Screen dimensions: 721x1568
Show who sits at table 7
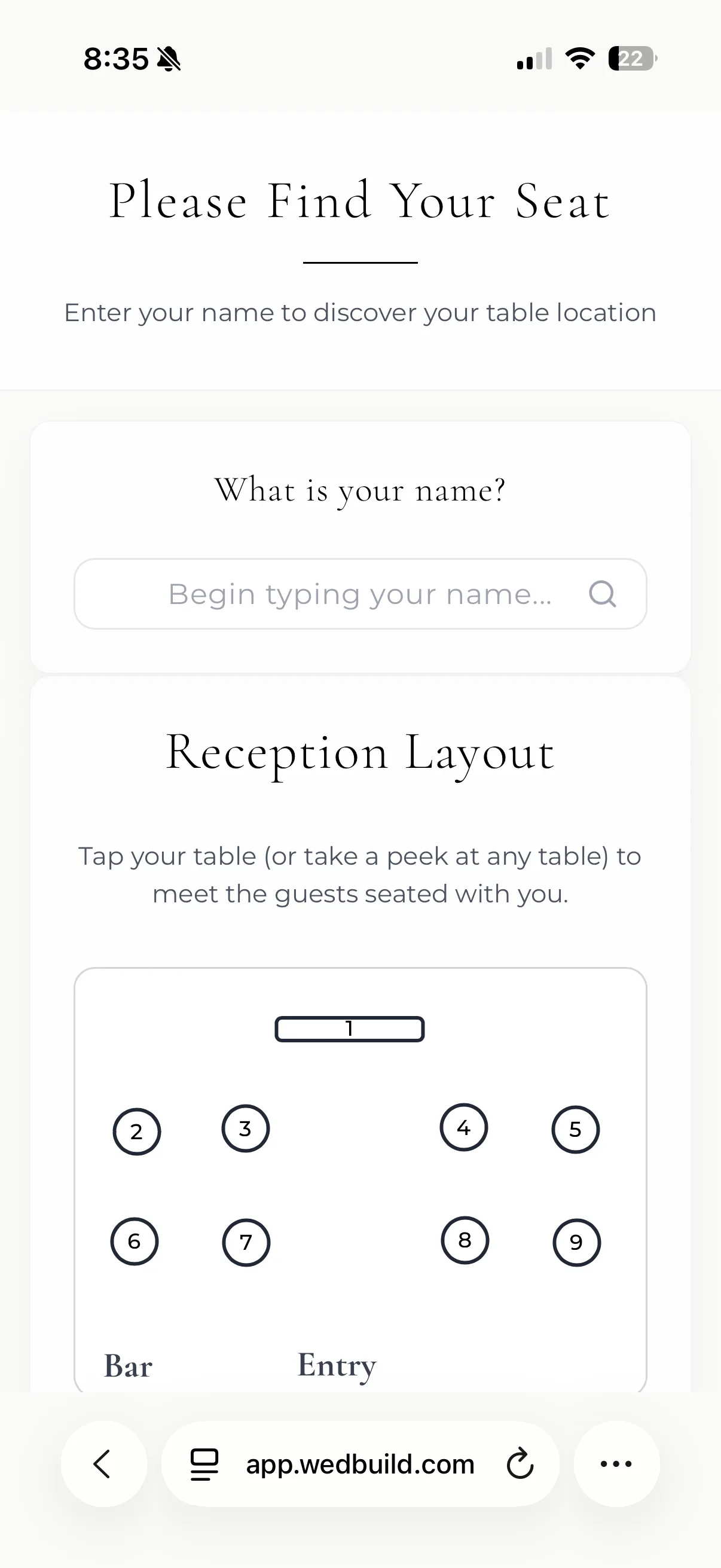click(246, 1242)
